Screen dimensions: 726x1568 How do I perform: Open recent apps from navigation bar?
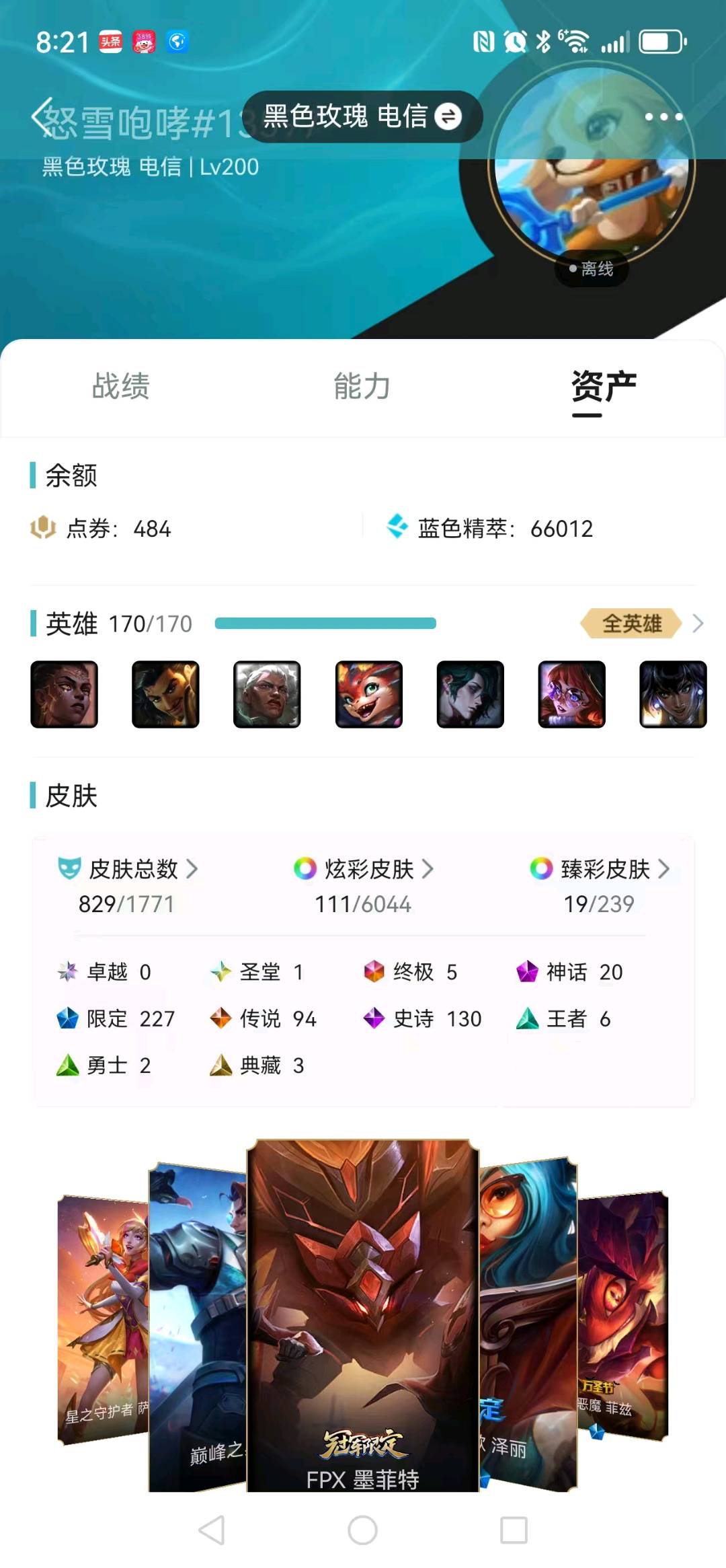pos(514,1530)
